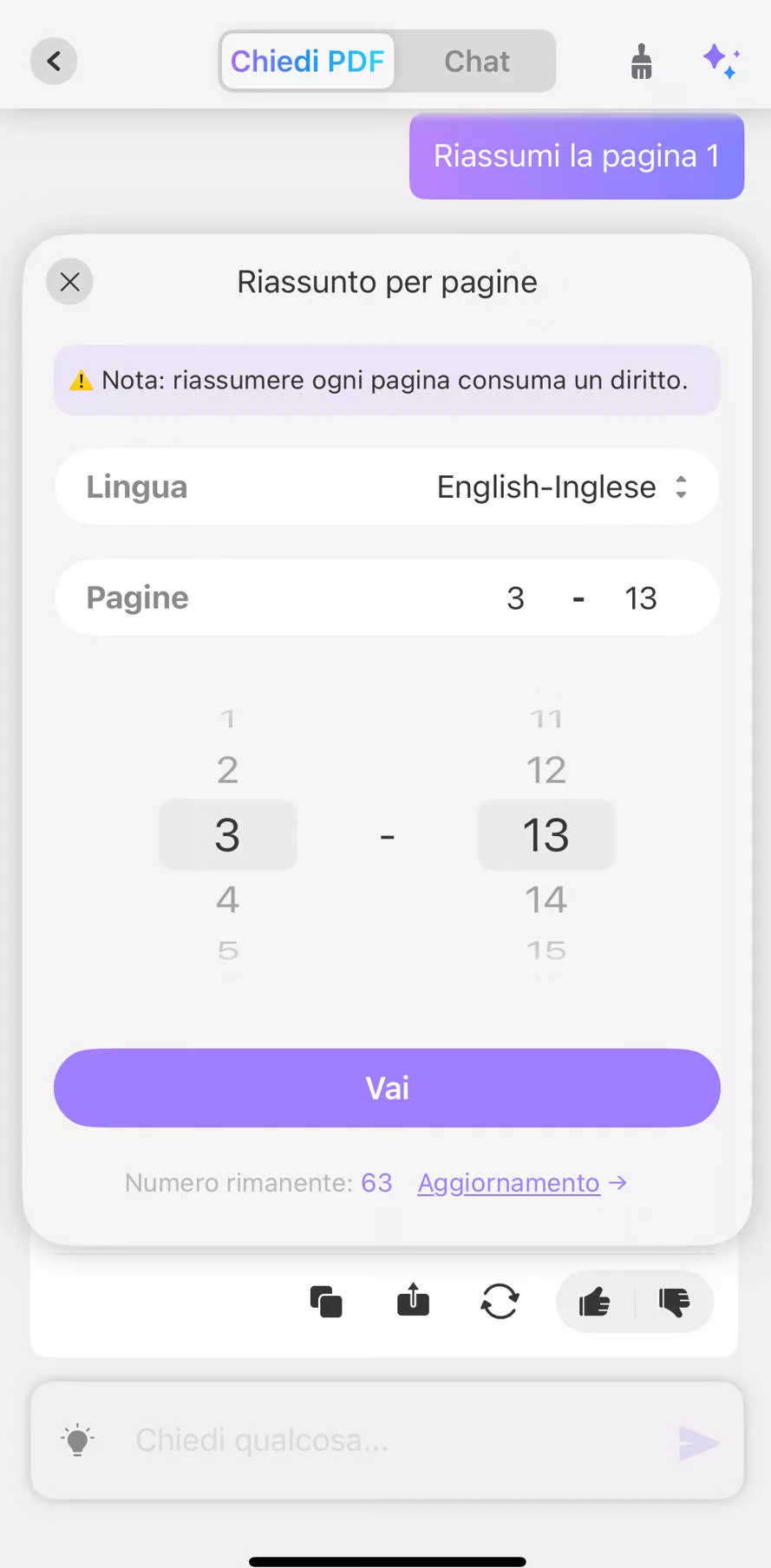Open the lightbulb suggestions icon
Image resolution: width=771 pixels, height=1568 pixels.
(77, 1441)
